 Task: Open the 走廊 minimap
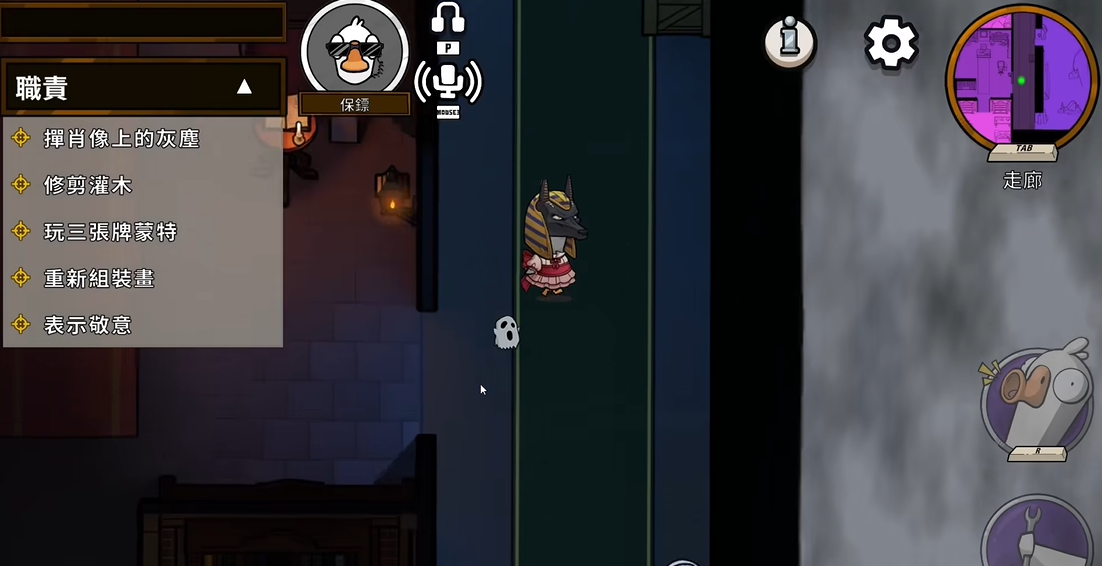1020,80
